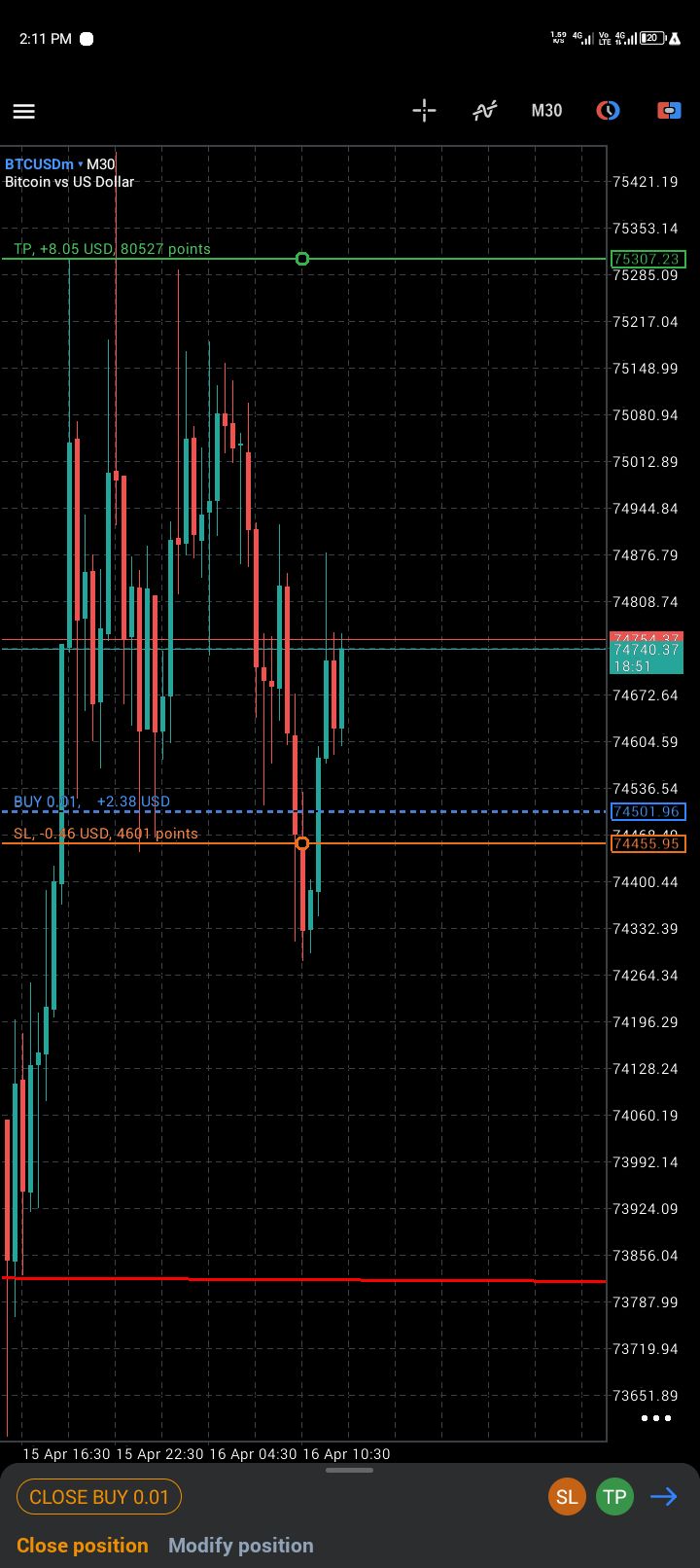Select the green TP button

tap(614, 1497)
